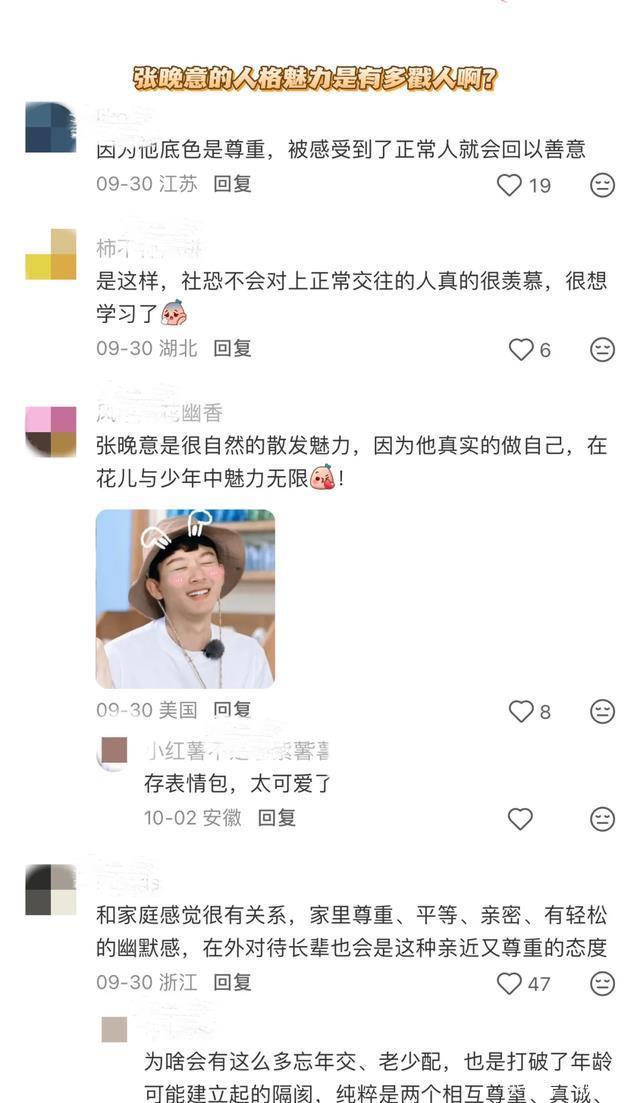Reply to the 09-30 美国 comment
The height and width of the screenshot is (1103, 640).
point(232,710)
